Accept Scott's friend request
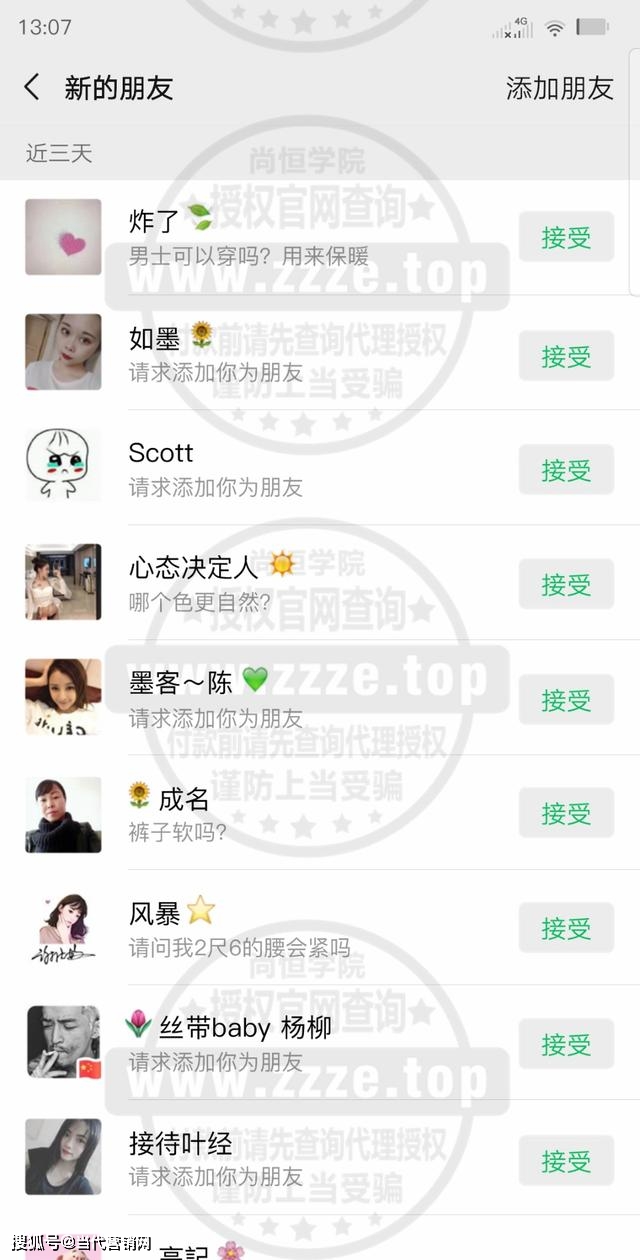The width and height of the screenshot is (640, 1260). (x=566, y=470)
